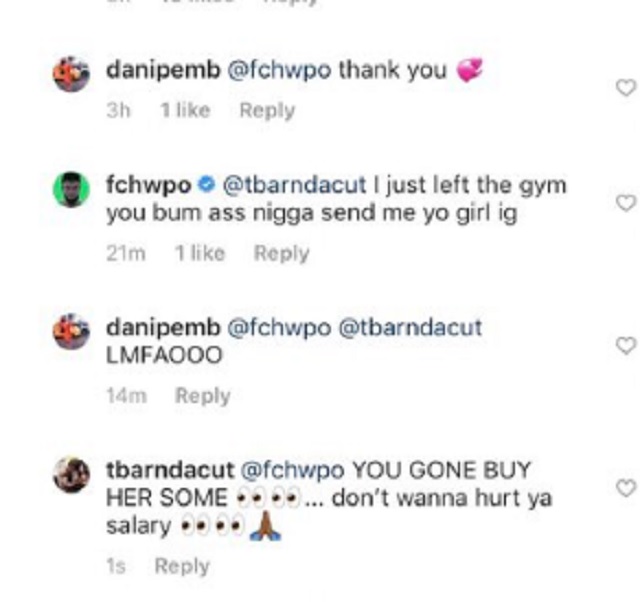Like fchwpo's comment about the gym
This screenshot has height=602, width=640.
(625, 203)
